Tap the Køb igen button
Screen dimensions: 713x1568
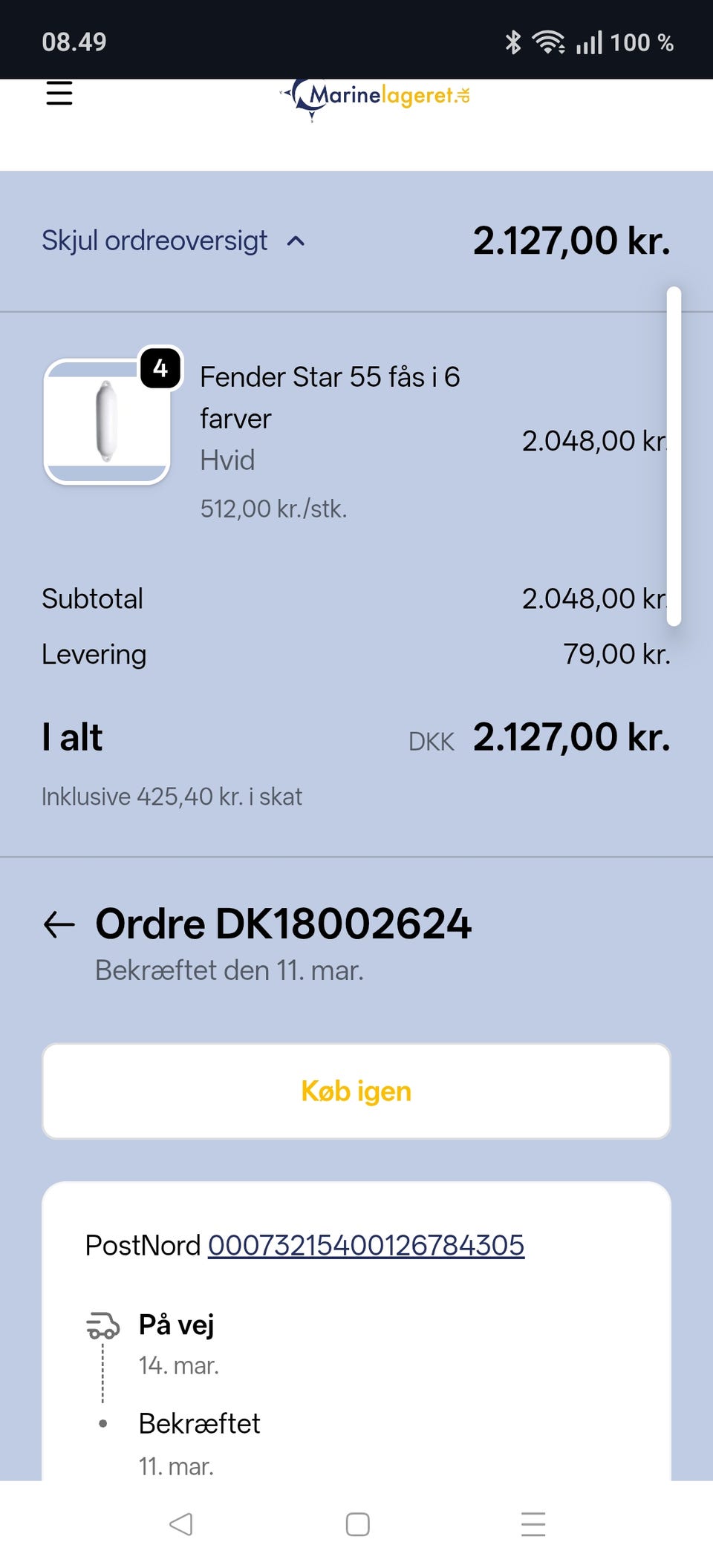356,1091
